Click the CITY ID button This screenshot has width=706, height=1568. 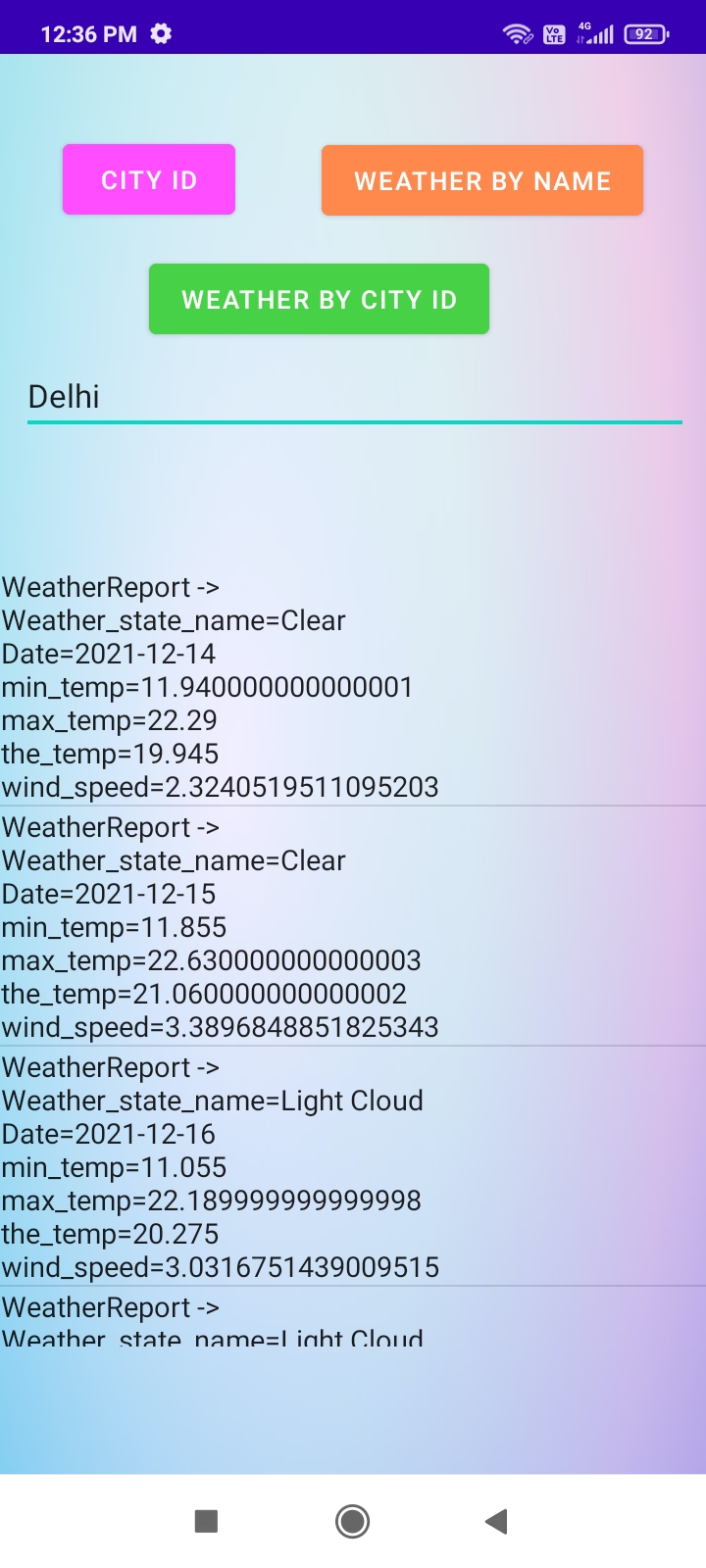(148, 178)
